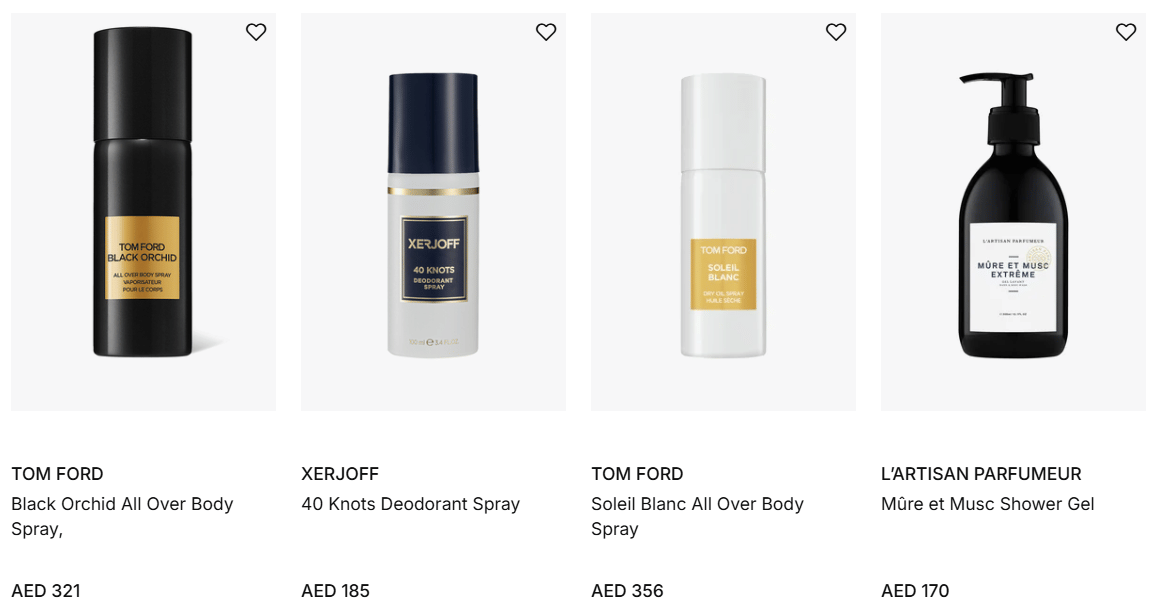Open the Black Orchid All Over Body Spray product
This screenshot has height=615, width=1159.
point(143,213)
